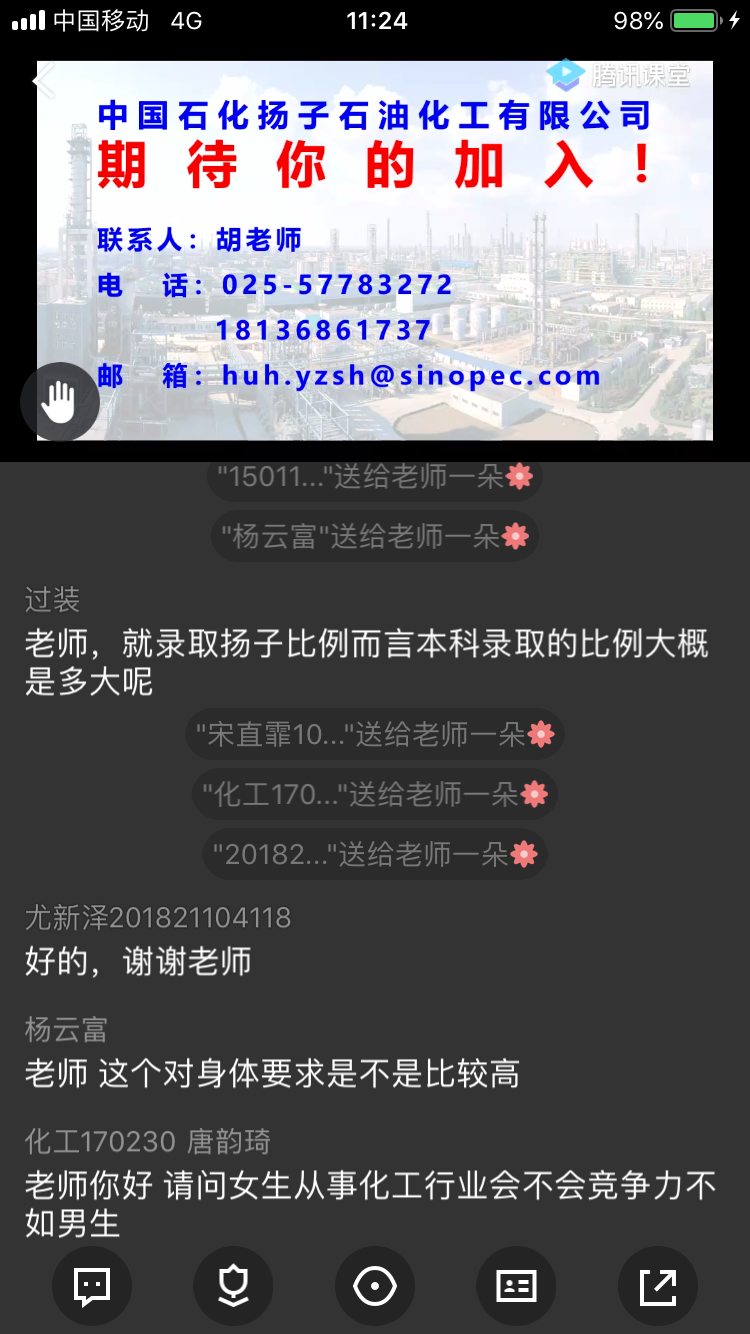The height and width of the screenshot is (1334, 750).
Task: Tap the round eye-shaped icon
Action: tap(375, 1286)
